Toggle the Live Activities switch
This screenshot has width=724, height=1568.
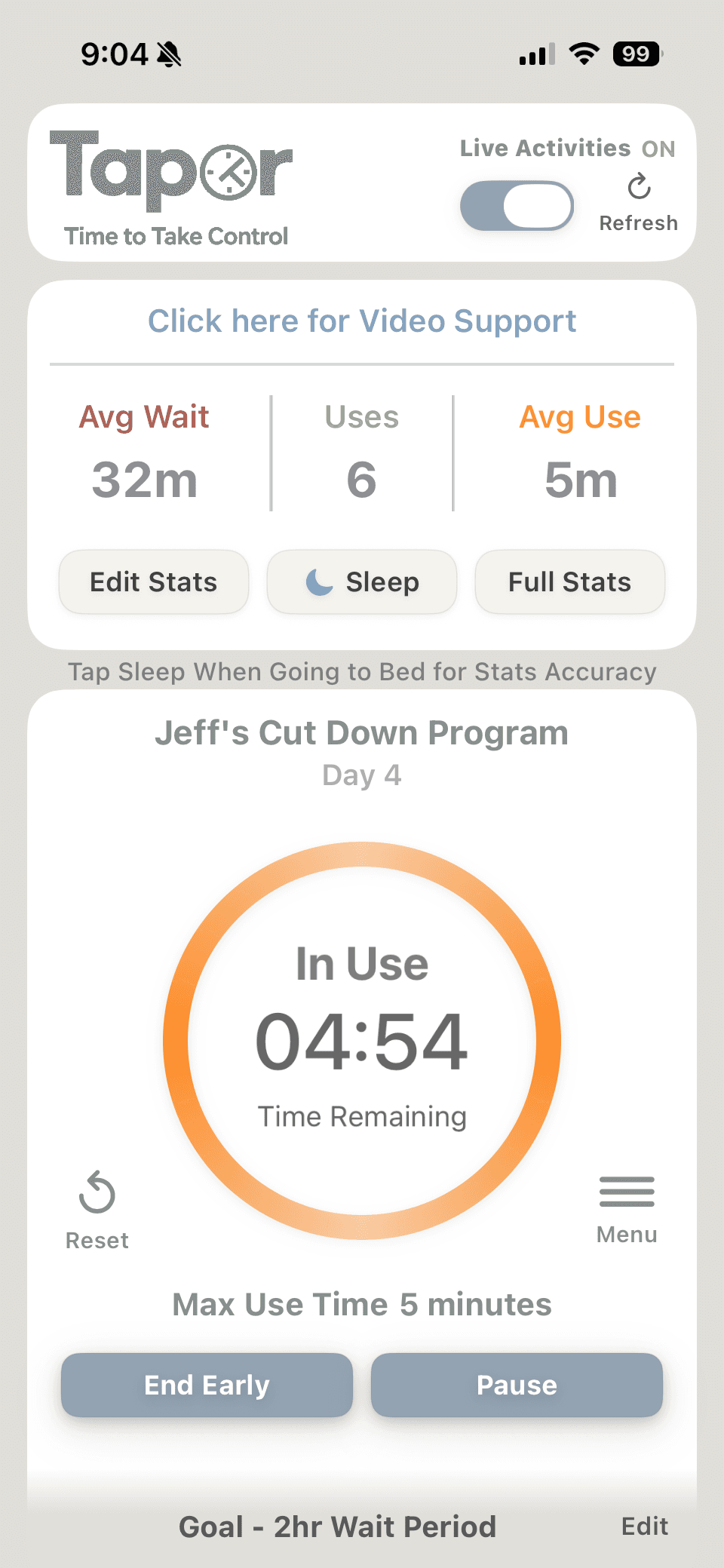point(517,205)
